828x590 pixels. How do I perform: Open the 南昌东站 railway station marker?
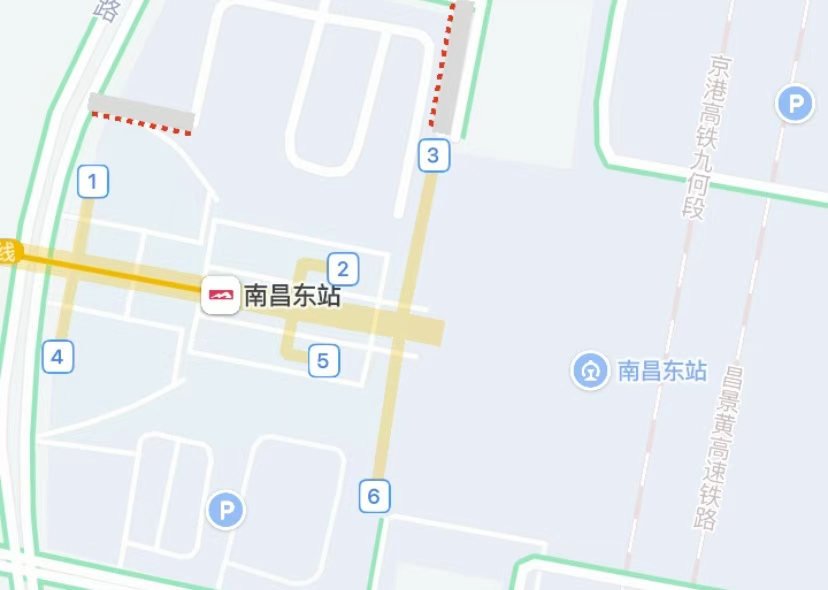pos(591,371)
